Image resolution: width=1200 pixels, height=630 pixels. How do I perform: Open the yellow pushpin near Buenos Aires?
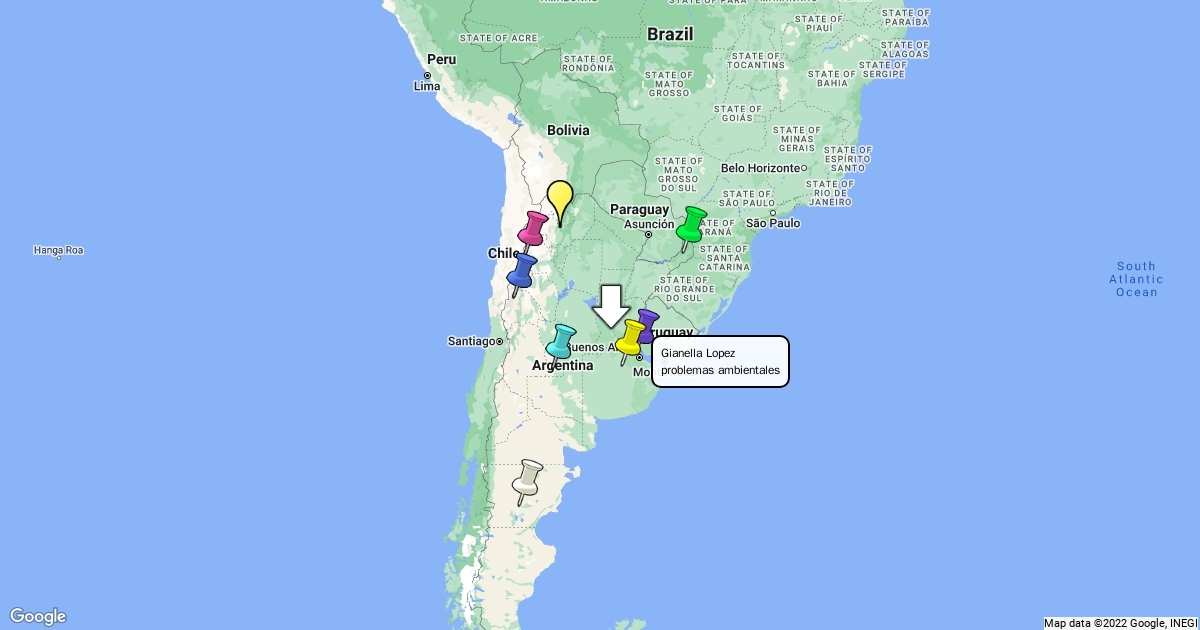[629, 338]
